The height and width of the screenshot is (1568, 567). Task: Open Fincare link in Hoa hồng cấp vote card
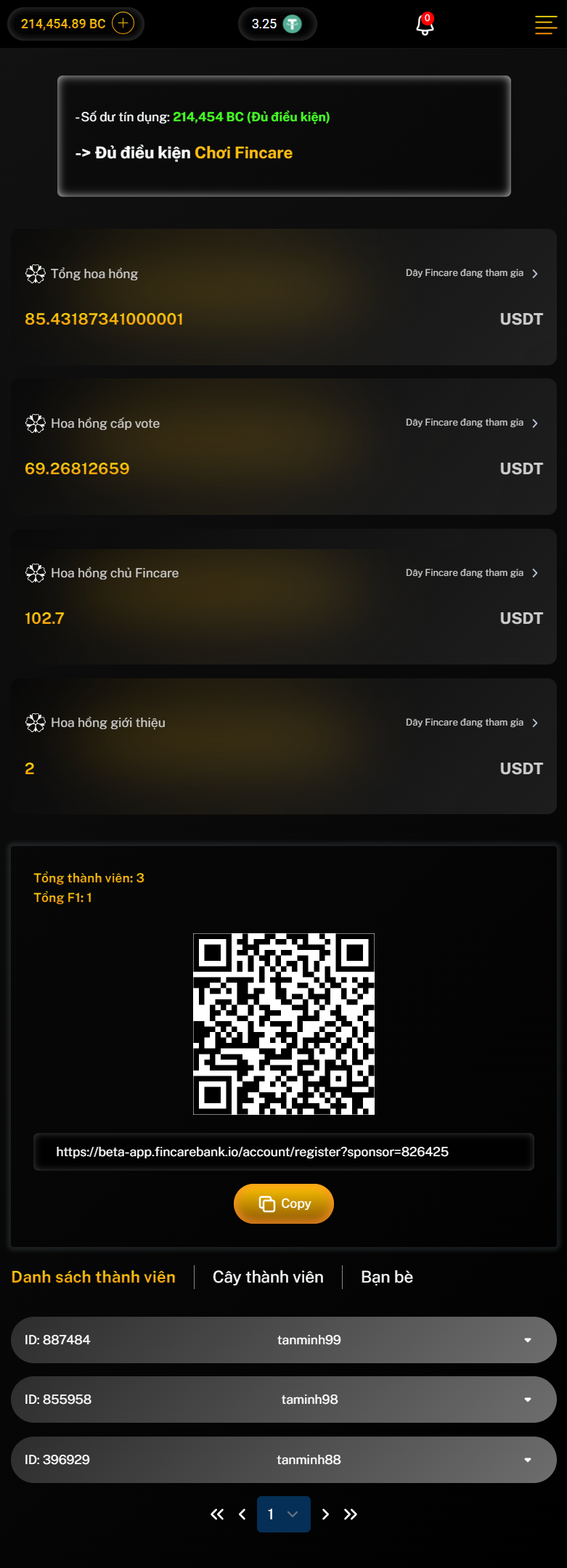click(x=472, y=423)
